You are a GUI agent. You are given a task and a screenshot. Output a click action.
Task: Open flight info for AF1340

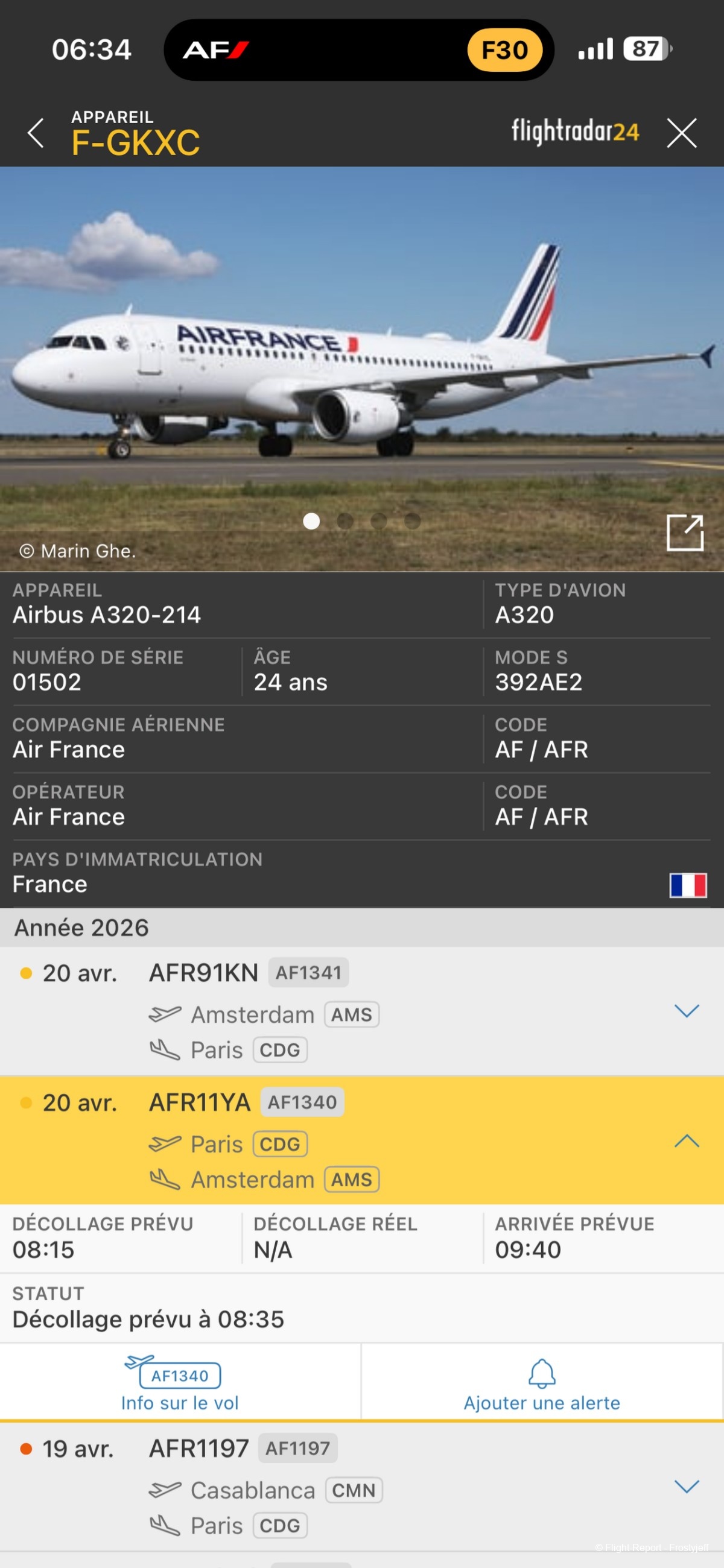pos(180,1383)
